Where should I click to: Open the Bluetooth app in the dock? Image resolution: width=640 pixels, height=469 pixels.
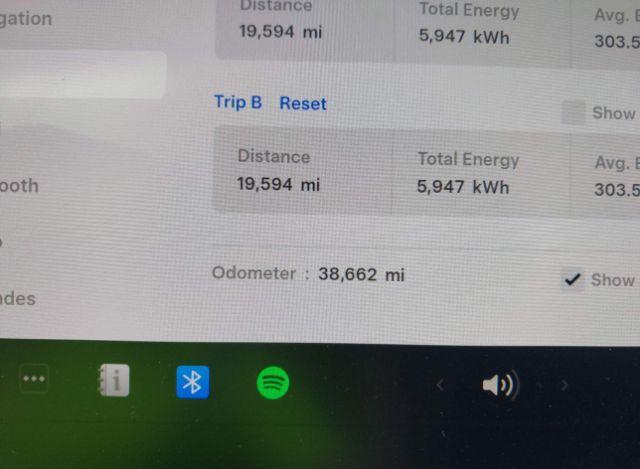pos(193,381)
